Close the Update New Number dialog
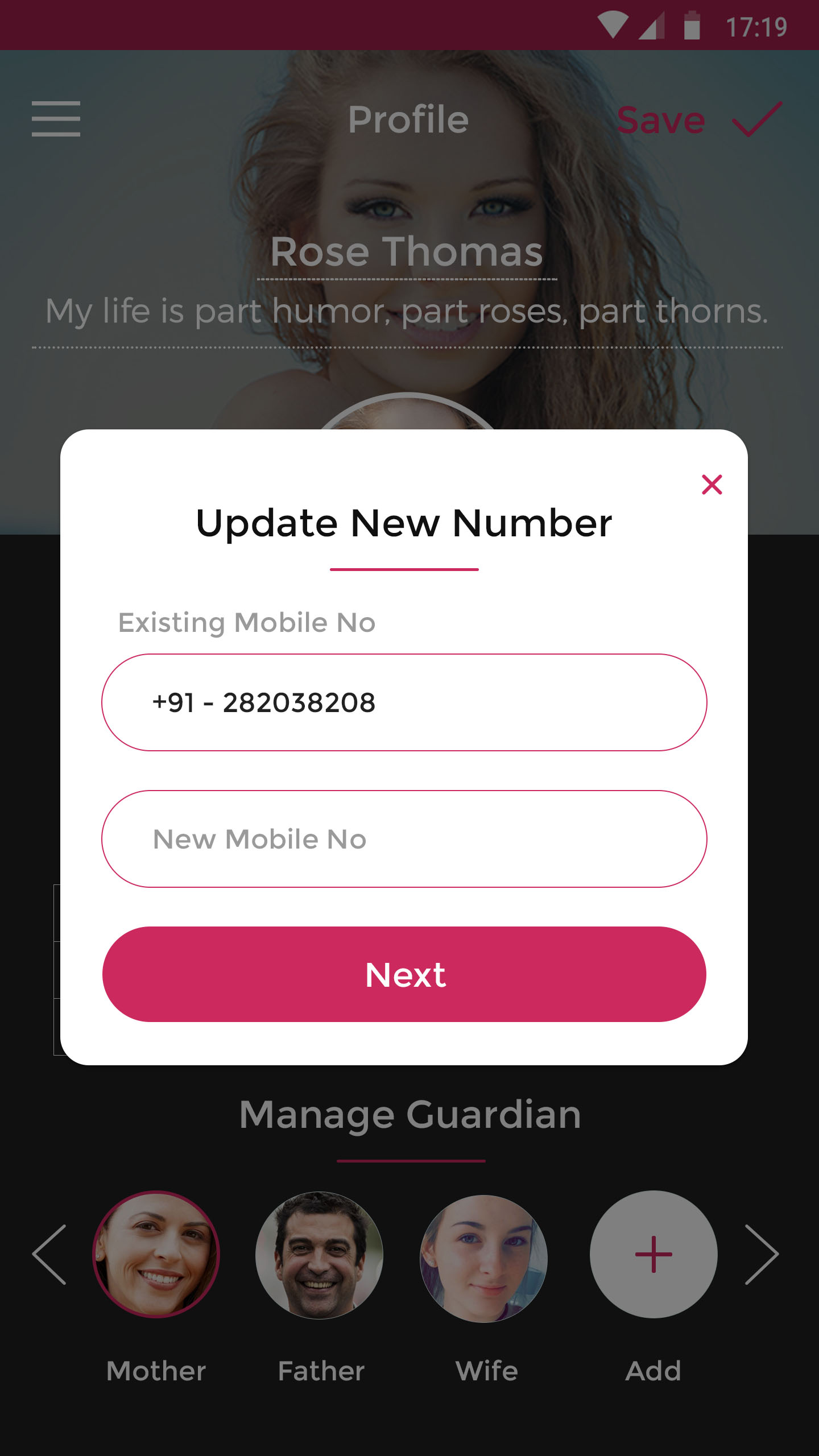The height and width of the screenshot is (1456, 819). (x=712, y=485)
